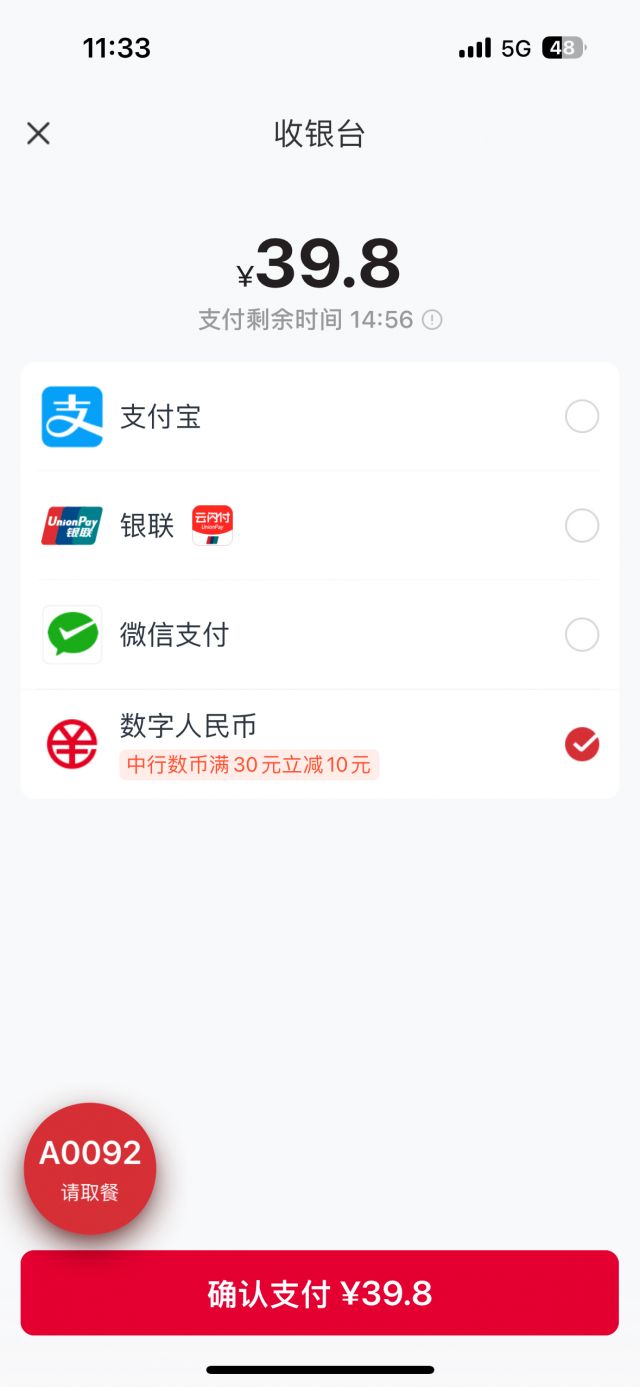Tap 确认支付 ¥39.8 button

(320, 1293)
